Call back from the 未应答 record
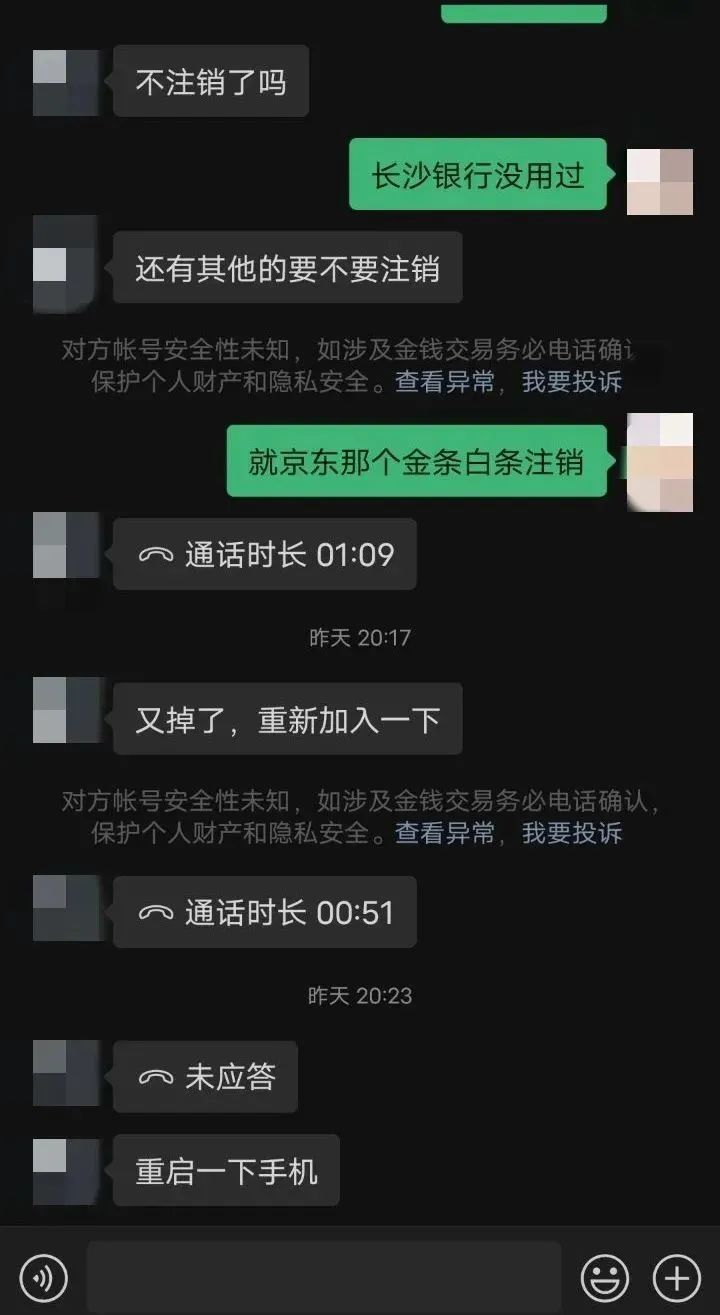The height and width of the screenshot is (1315, 720). [205, 1077]
